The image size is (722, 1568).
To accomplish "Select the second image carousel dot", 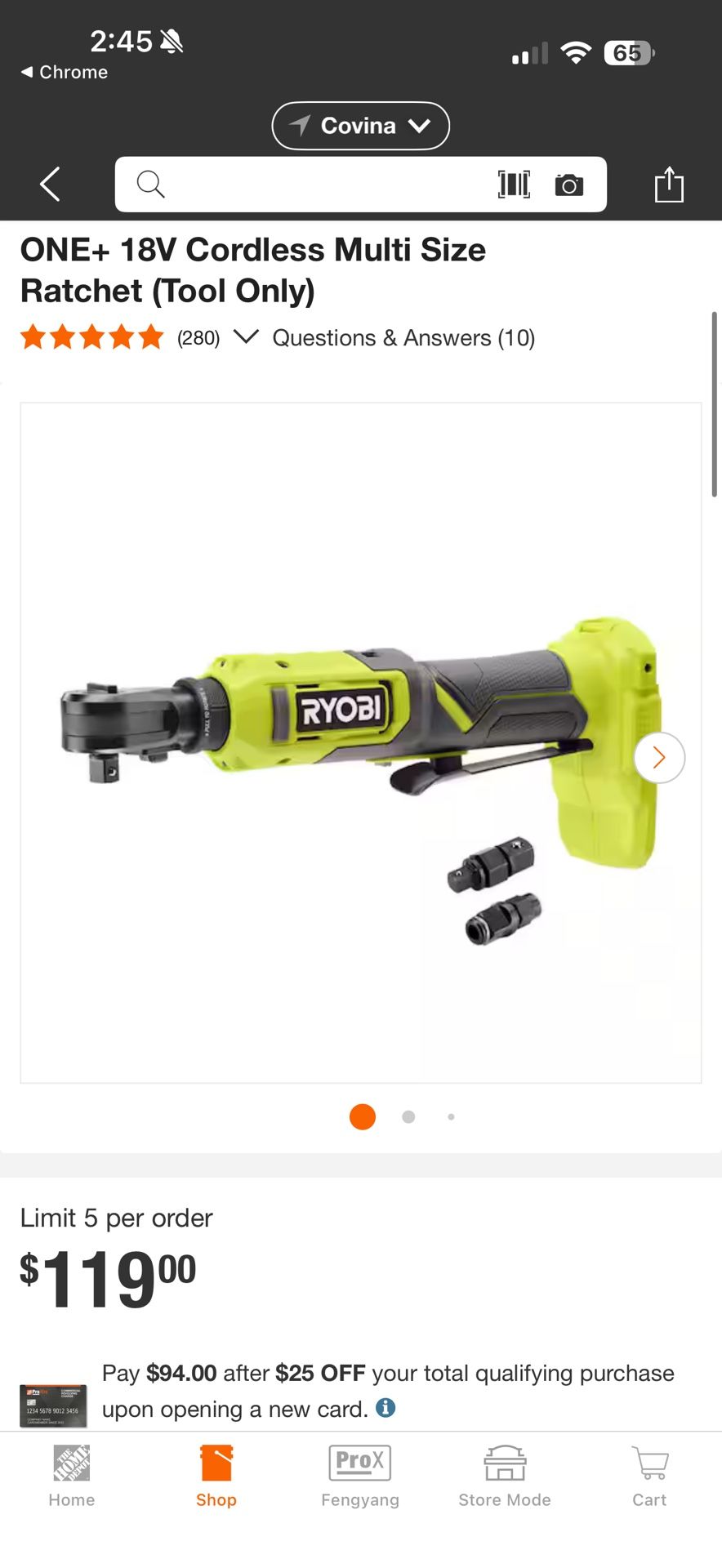I will (408, 1116).
